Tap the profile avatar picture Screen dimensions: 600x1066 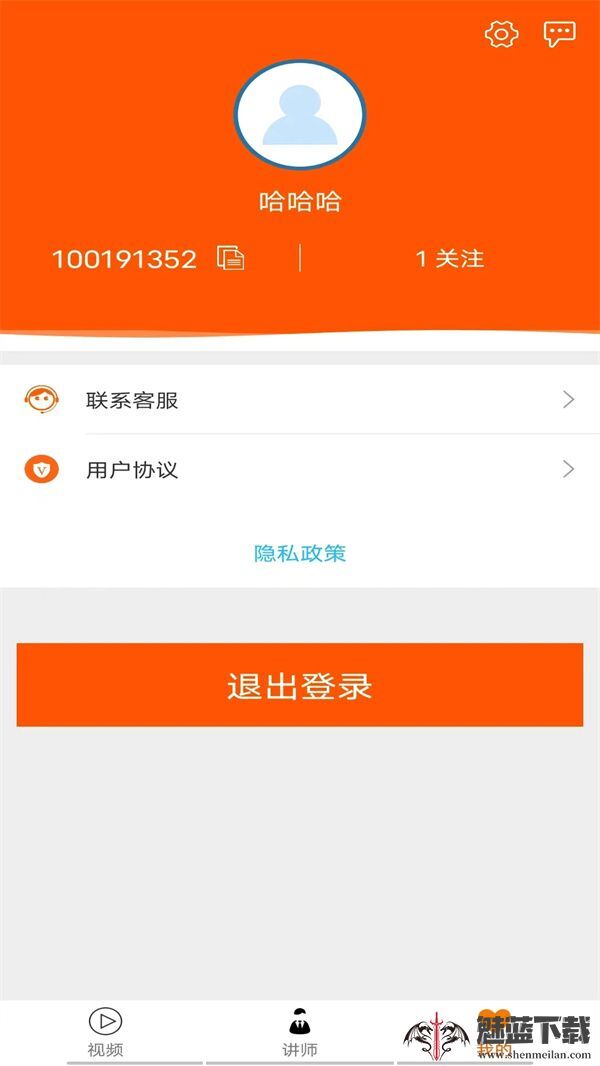tap(300, 115)
